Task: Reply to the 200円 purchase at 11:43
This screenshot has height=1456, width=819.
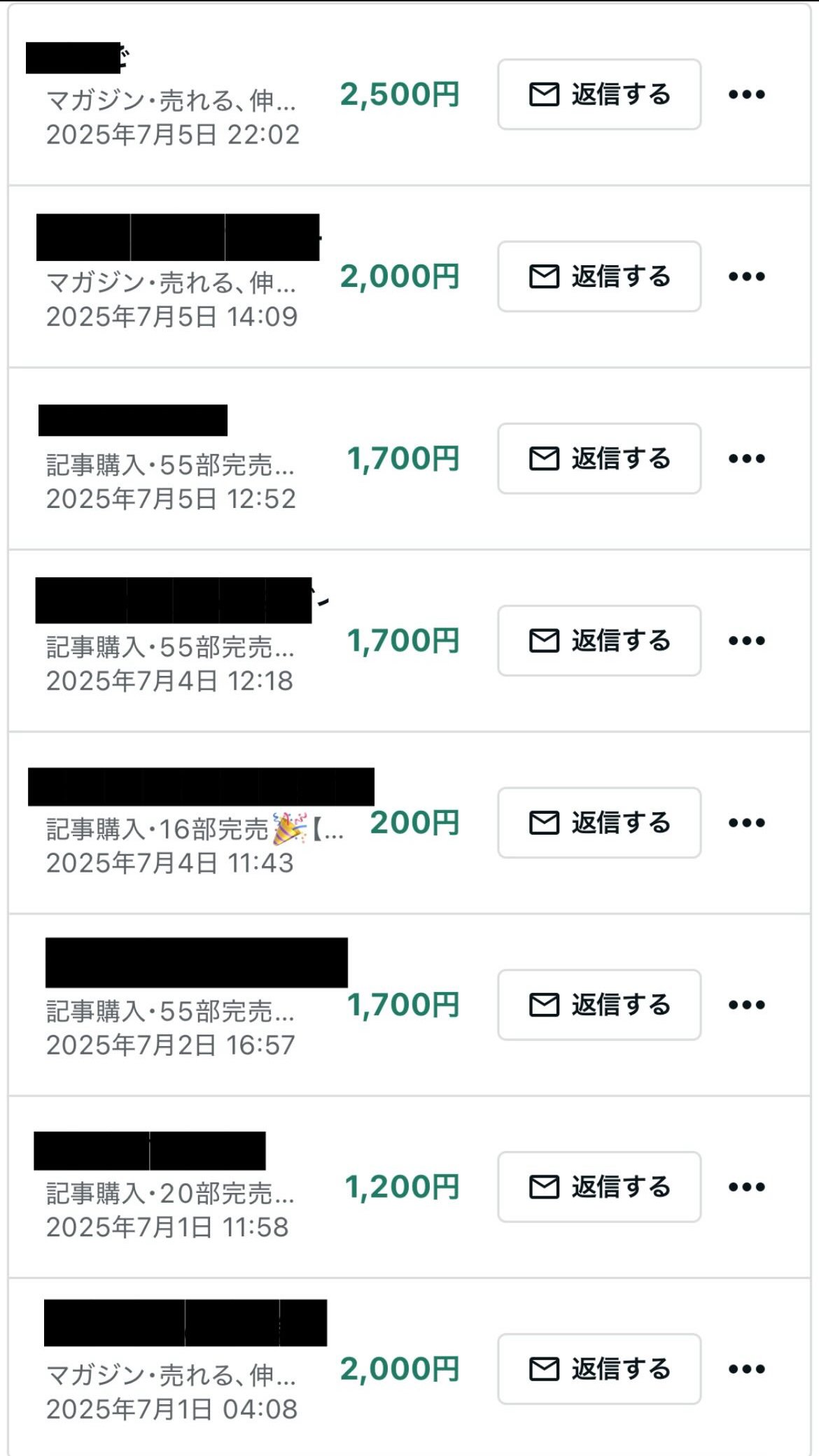Action: tap(599, 823)
